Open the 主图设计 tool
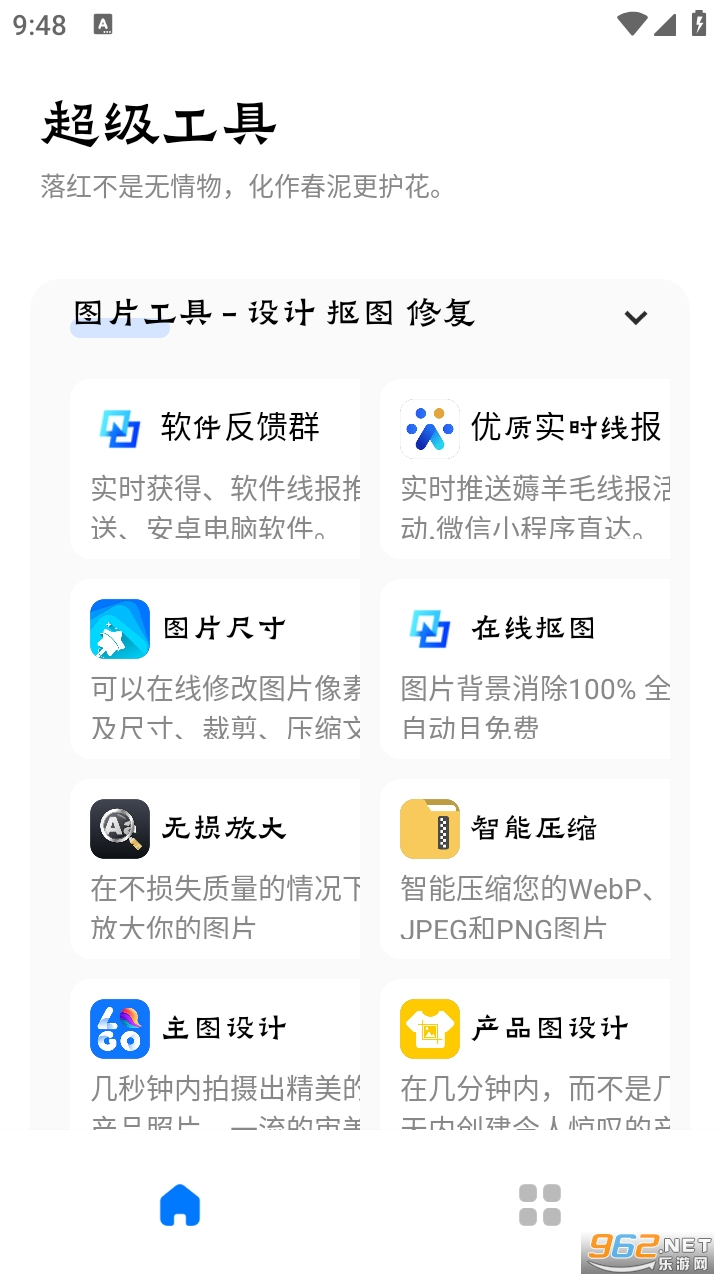The image size is (720, 1280). tap(215, 1055)
